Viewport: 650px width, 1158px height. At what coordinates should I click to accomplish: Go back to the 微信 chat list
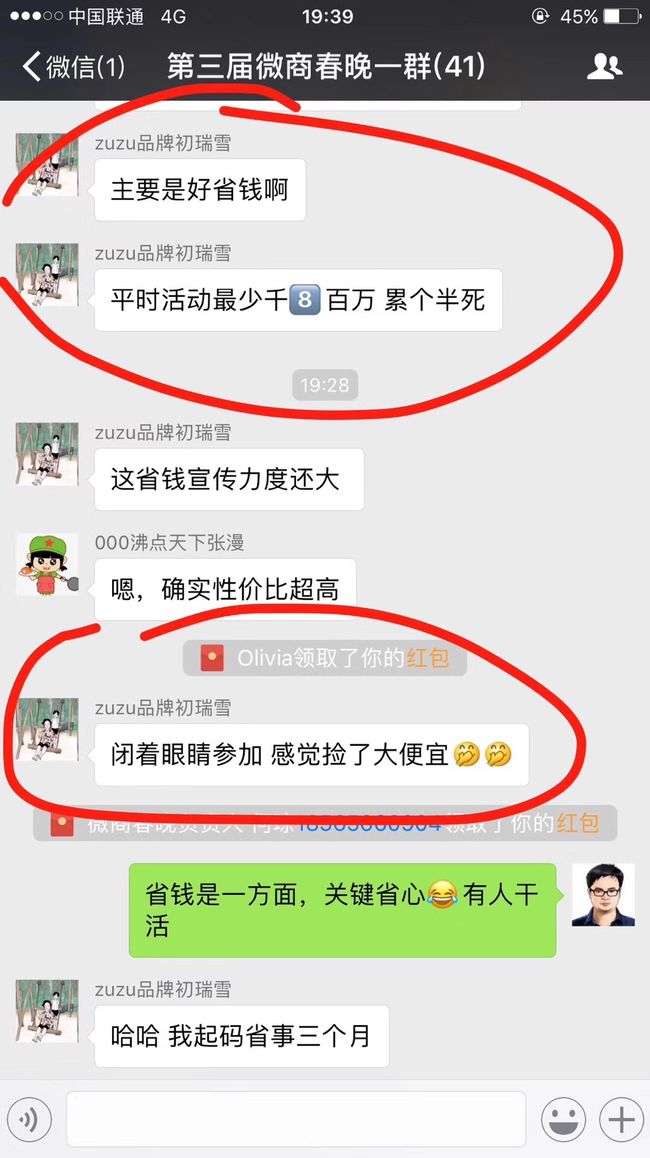click(74, 67)
